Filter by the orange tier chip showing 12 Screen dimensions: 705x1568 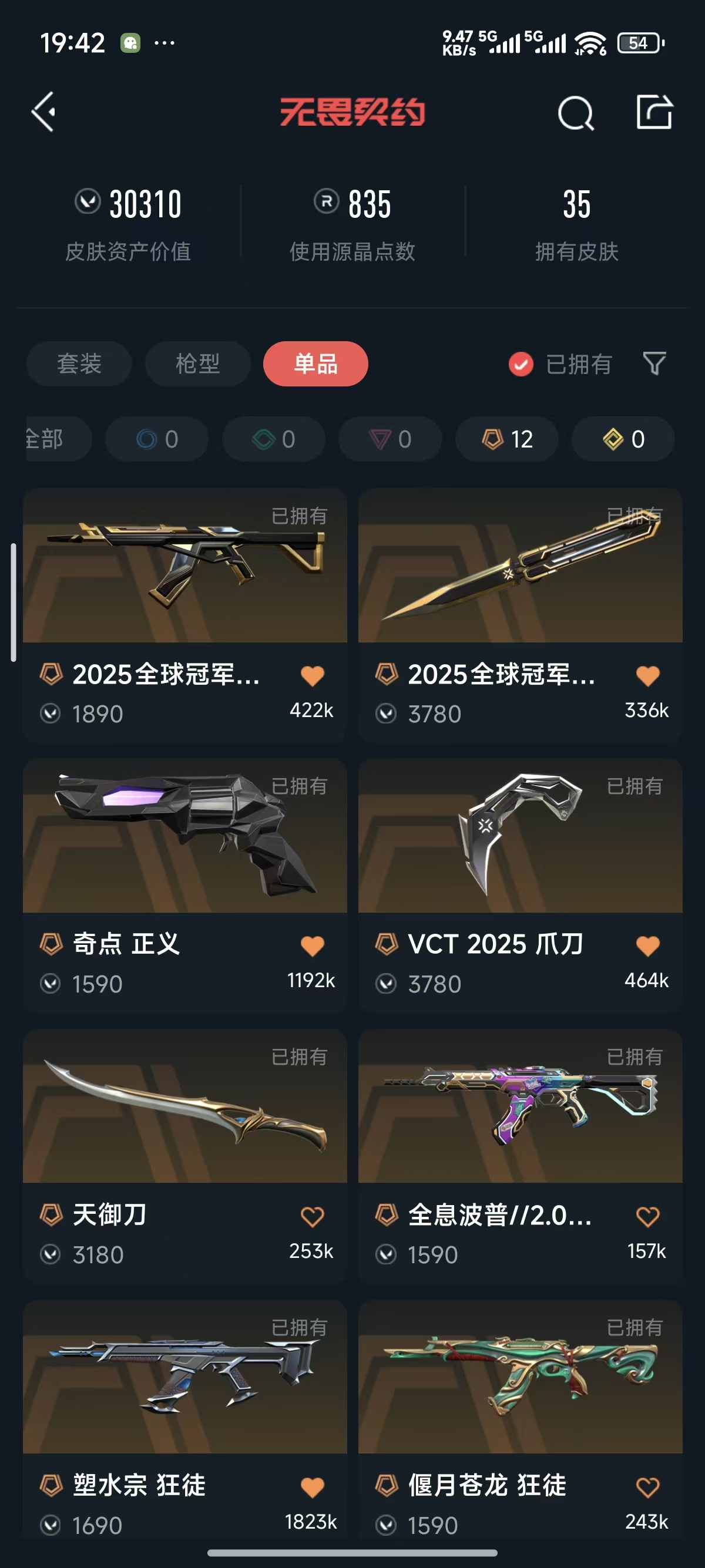[x=506, y=439]
